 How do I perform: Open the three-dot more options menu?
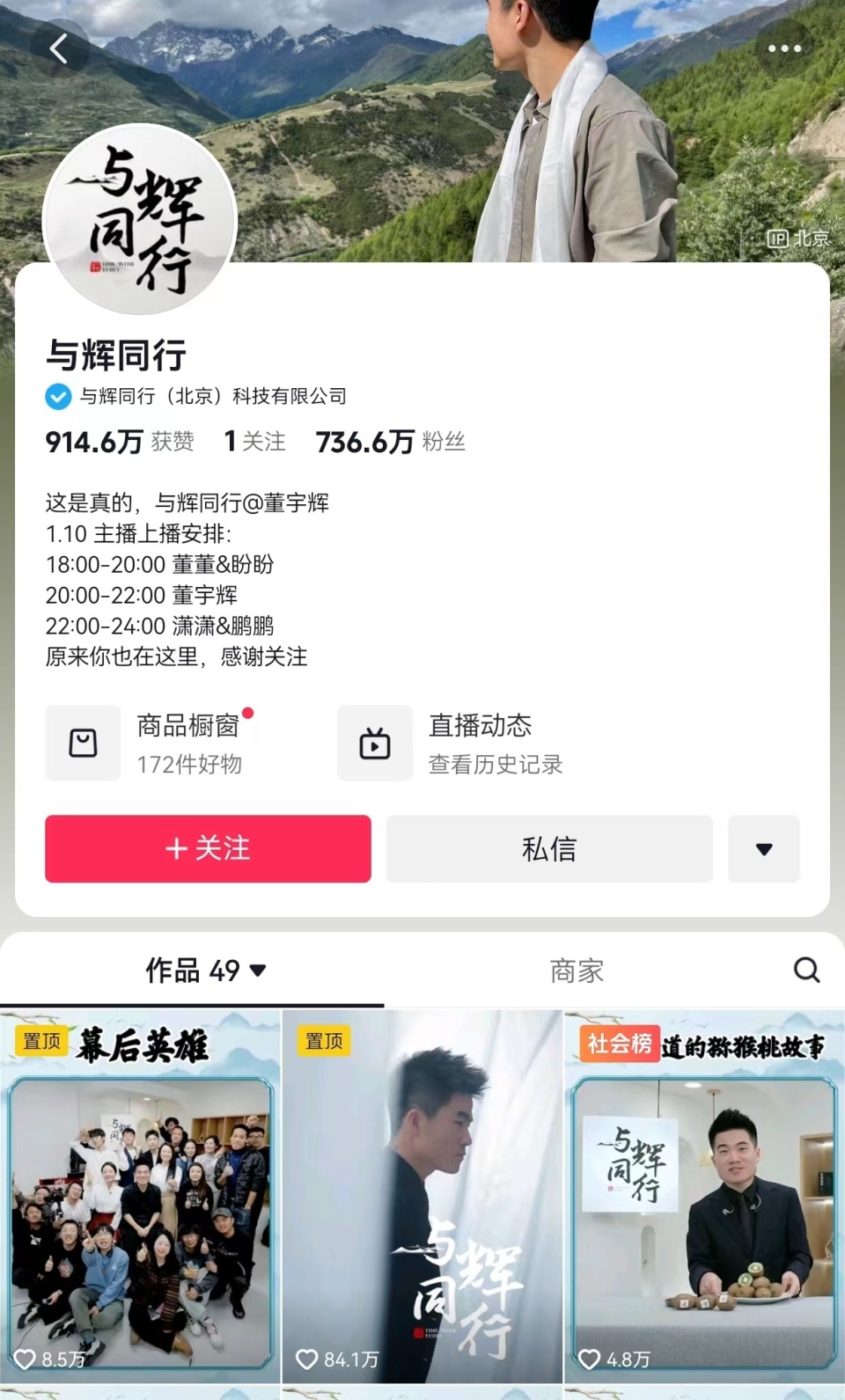[784, 48]
